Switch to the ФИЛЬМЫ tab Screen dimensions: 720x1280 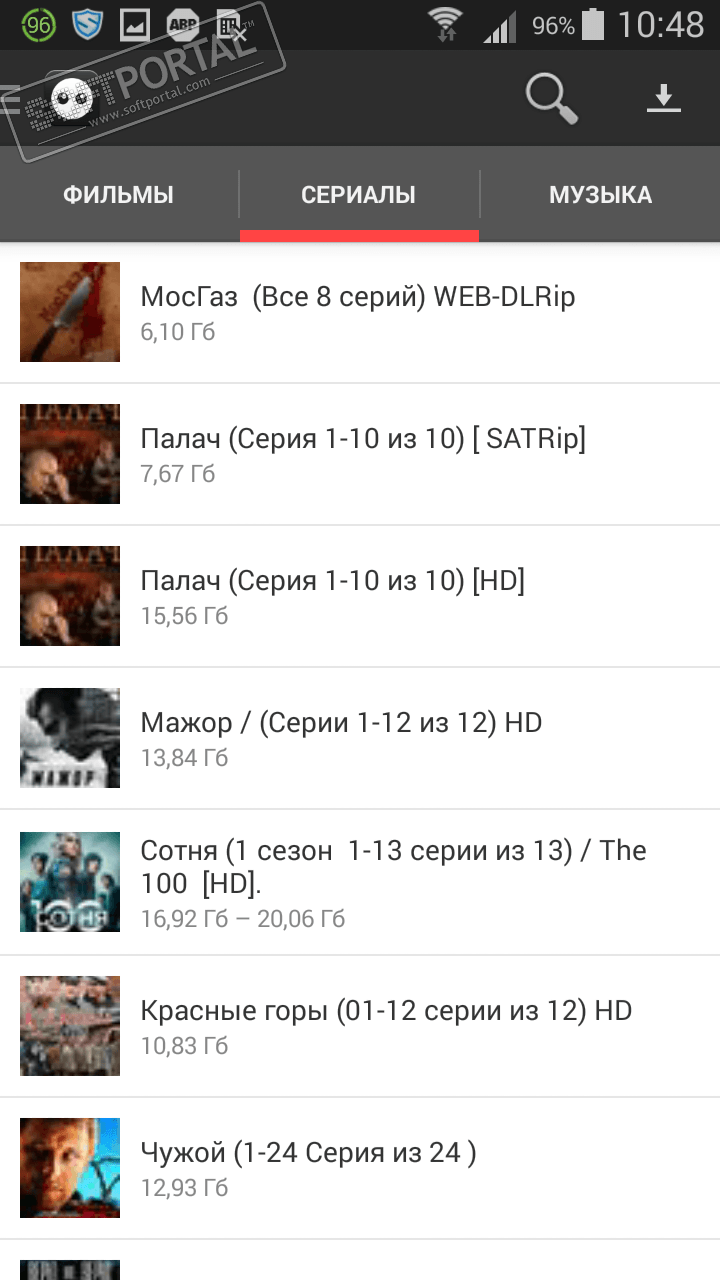click(x=118, y=195)
